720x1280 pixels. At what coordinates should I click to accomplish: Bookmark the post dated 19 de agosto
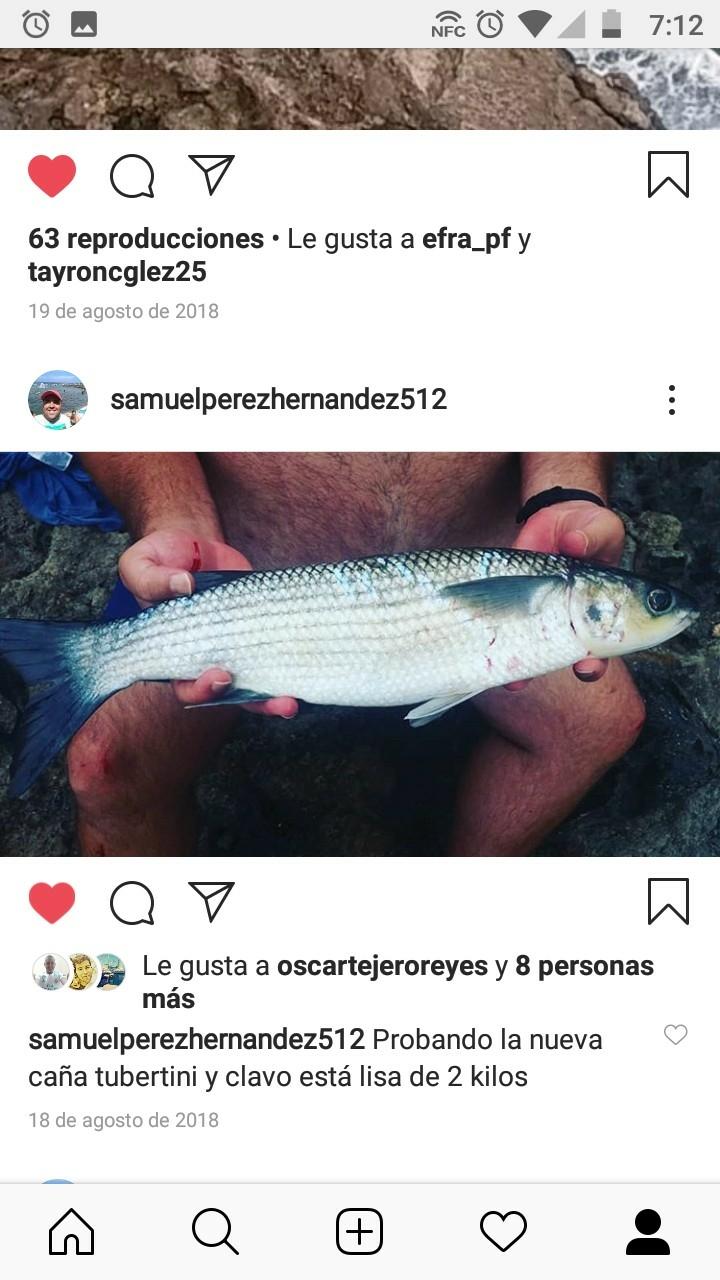click(668, 175)
